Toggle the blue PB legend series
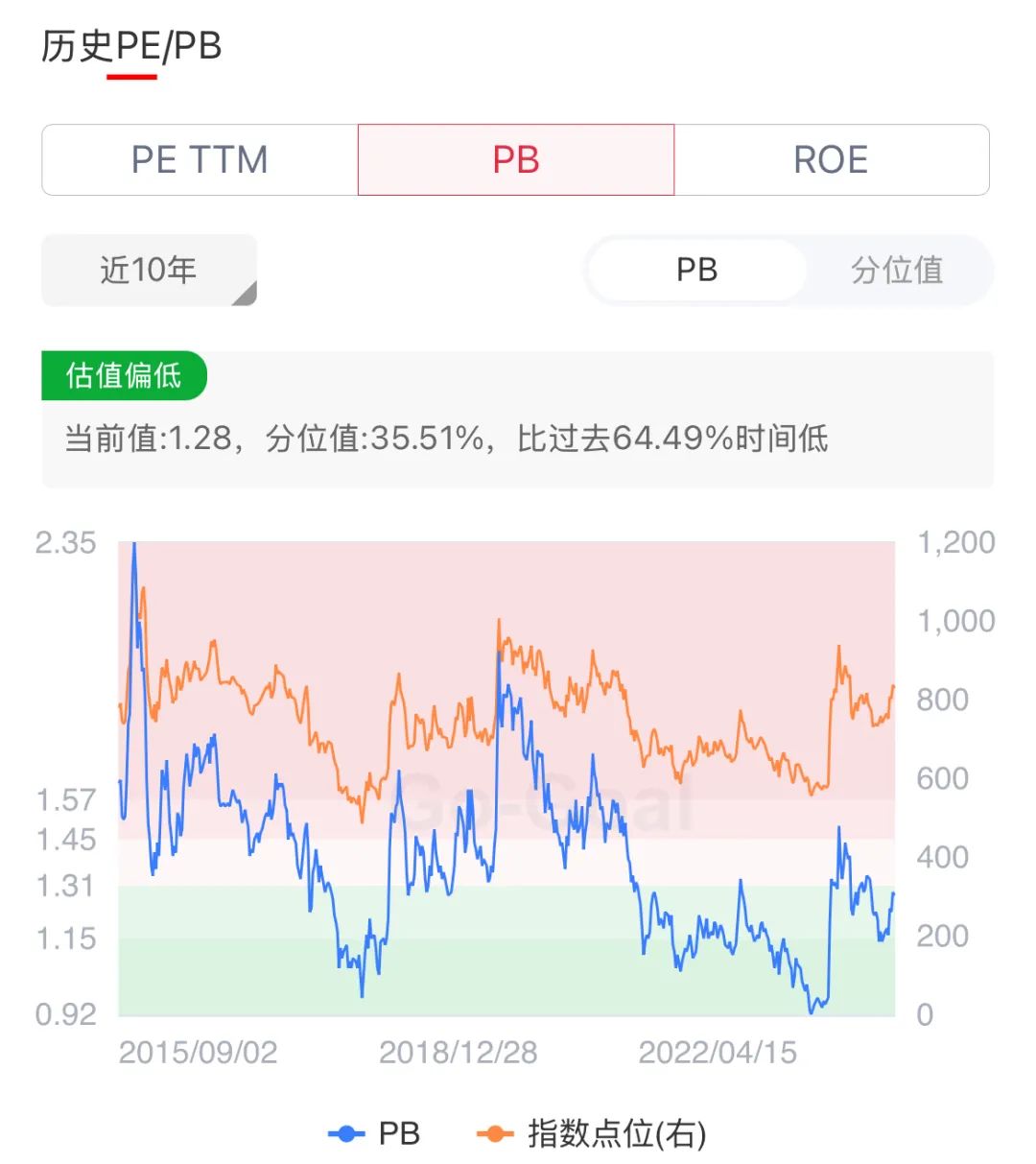 point(375,1133)
